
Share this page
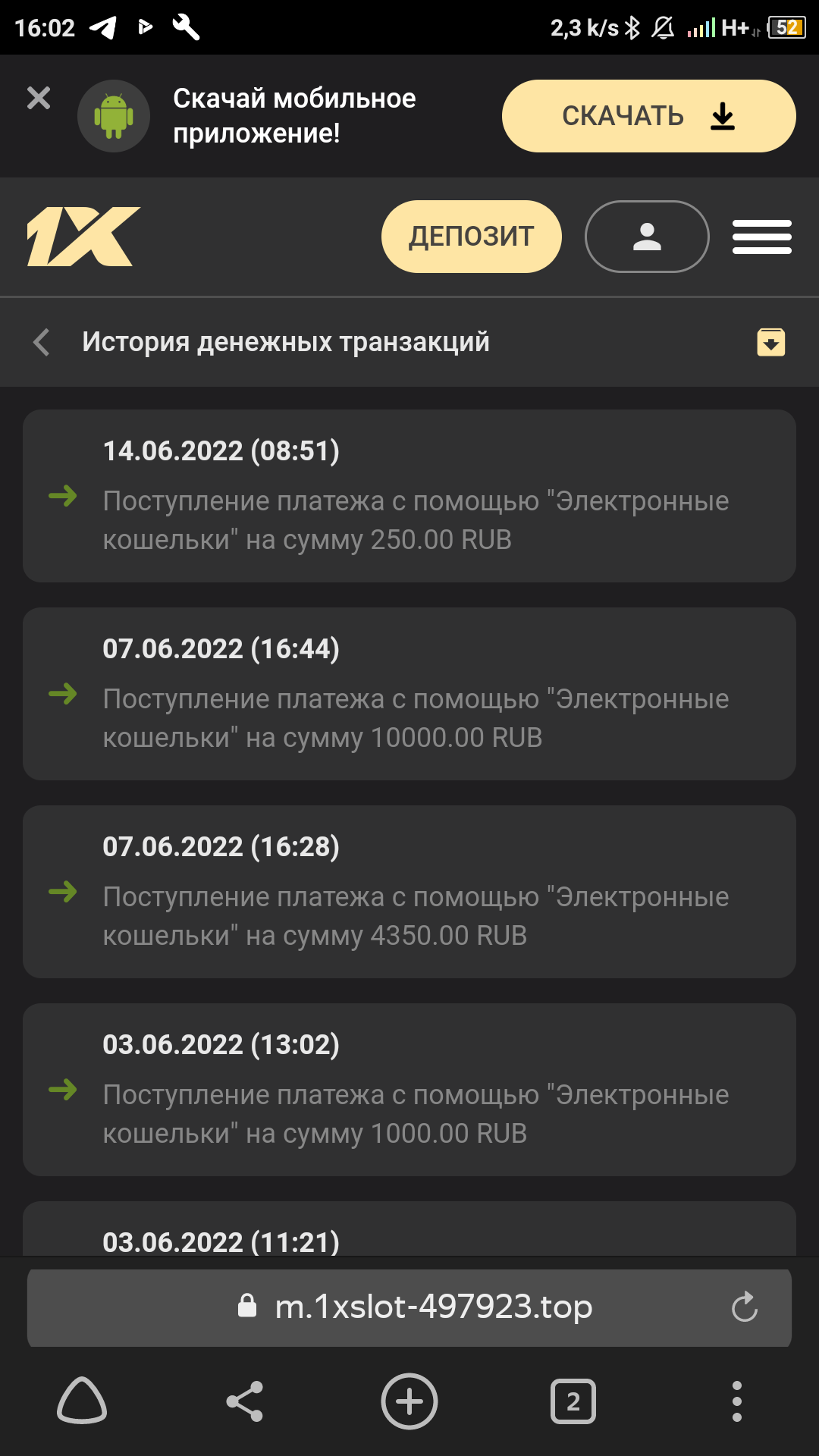[x=245, y=1401]
